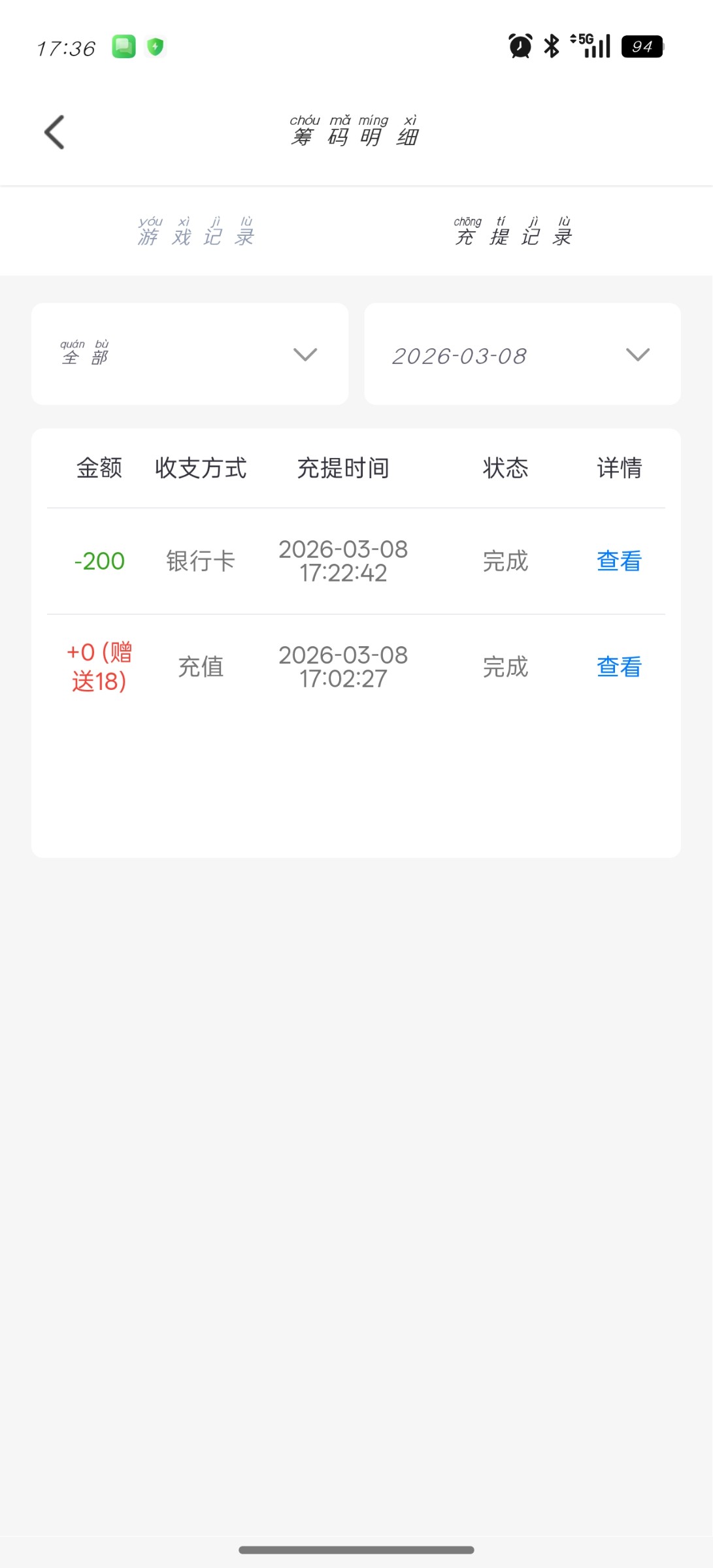The height and width of the screenshot is (1568, 713).
Task: Select the 充提记录 tab
Action: click(513, 232)
